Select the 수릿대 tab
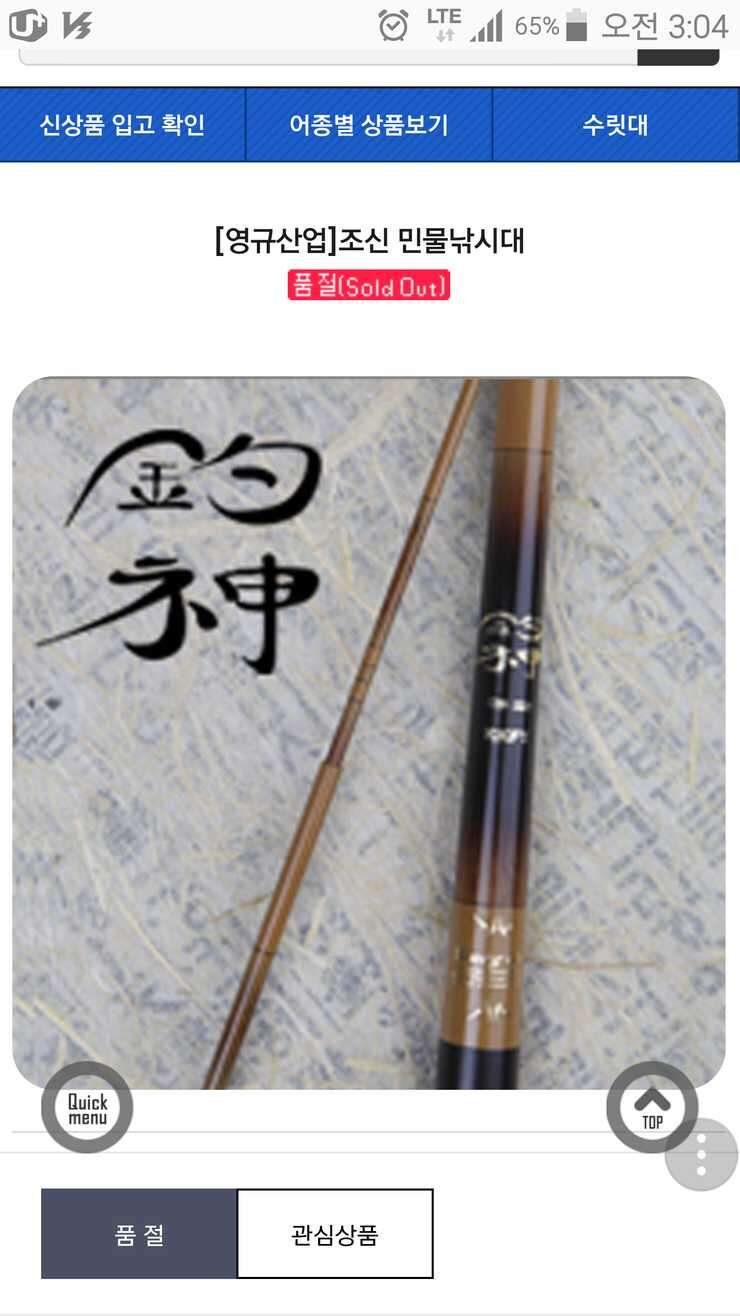 point(616,125)
